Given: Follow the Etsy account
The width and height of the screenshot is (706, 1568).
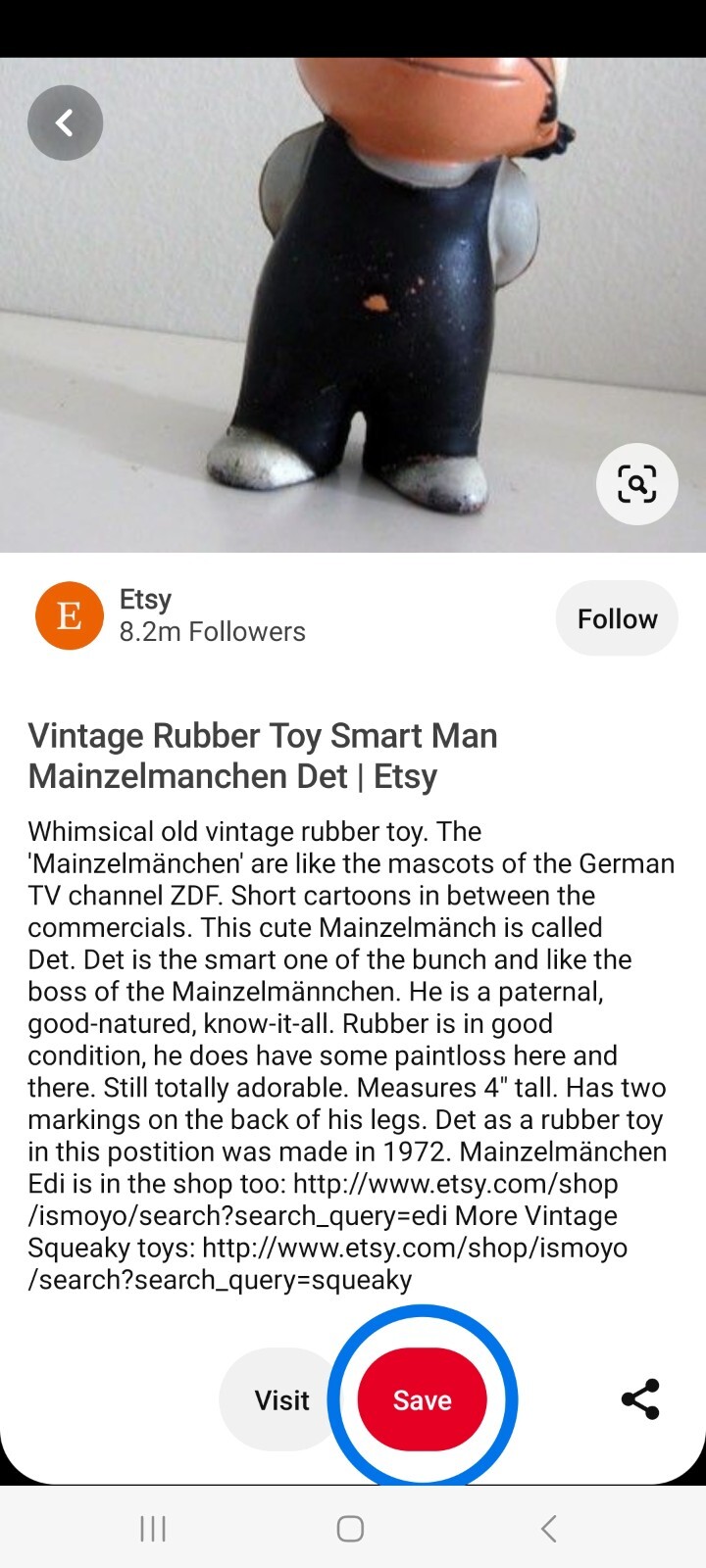Looking at the screenshot, I should click(617, 618).
